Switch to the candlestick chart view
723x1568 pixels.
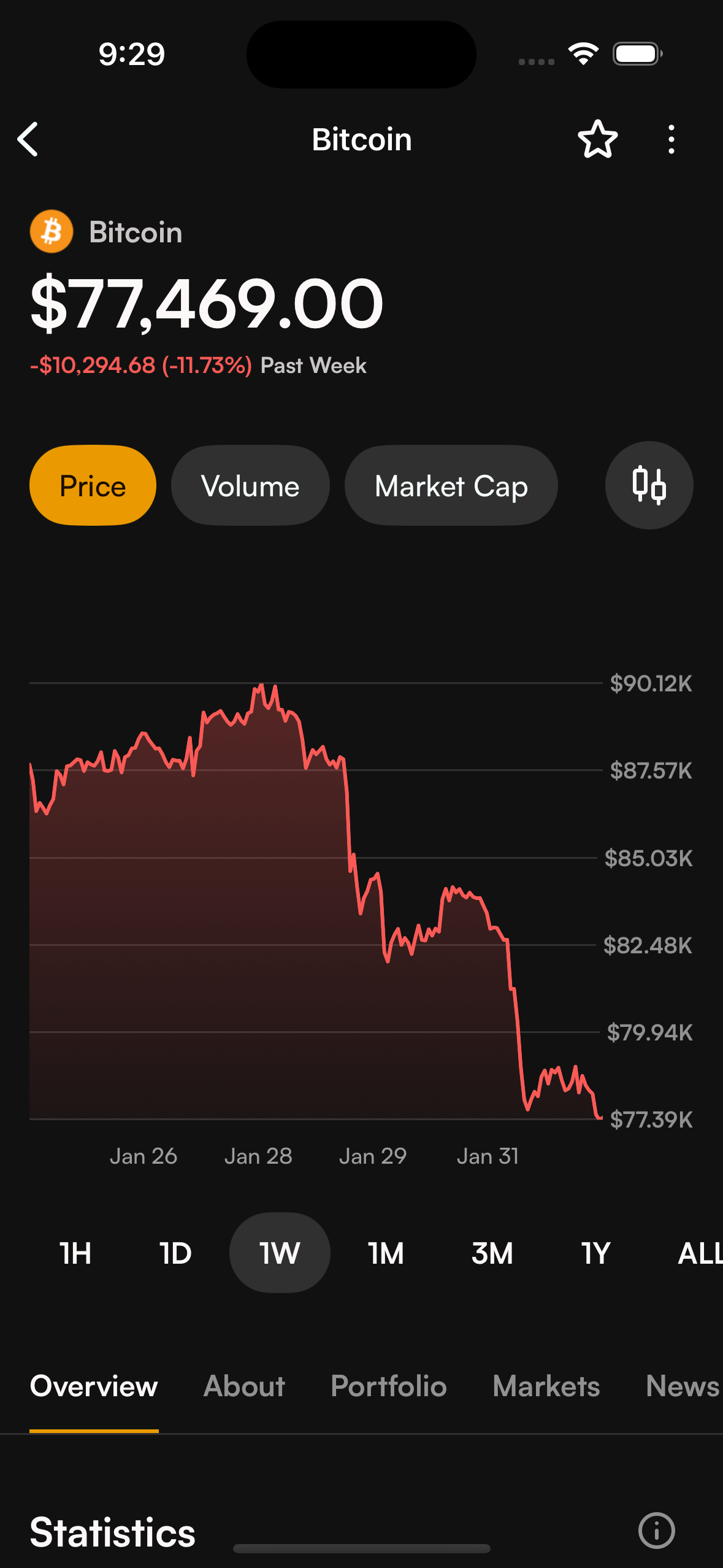[649, 485]
